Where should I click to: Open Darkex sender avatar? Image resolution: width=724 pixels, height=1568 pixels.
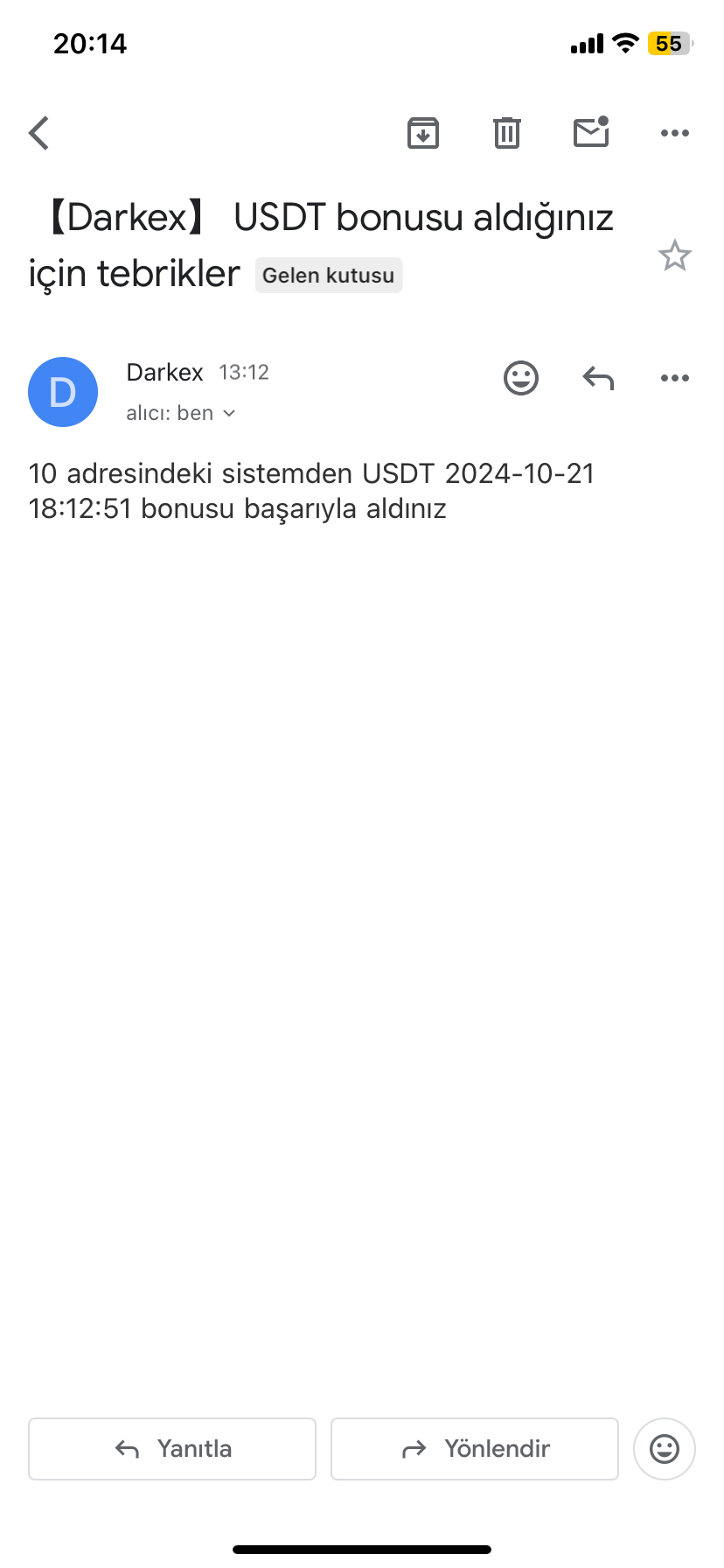click(x=63, y=392)
